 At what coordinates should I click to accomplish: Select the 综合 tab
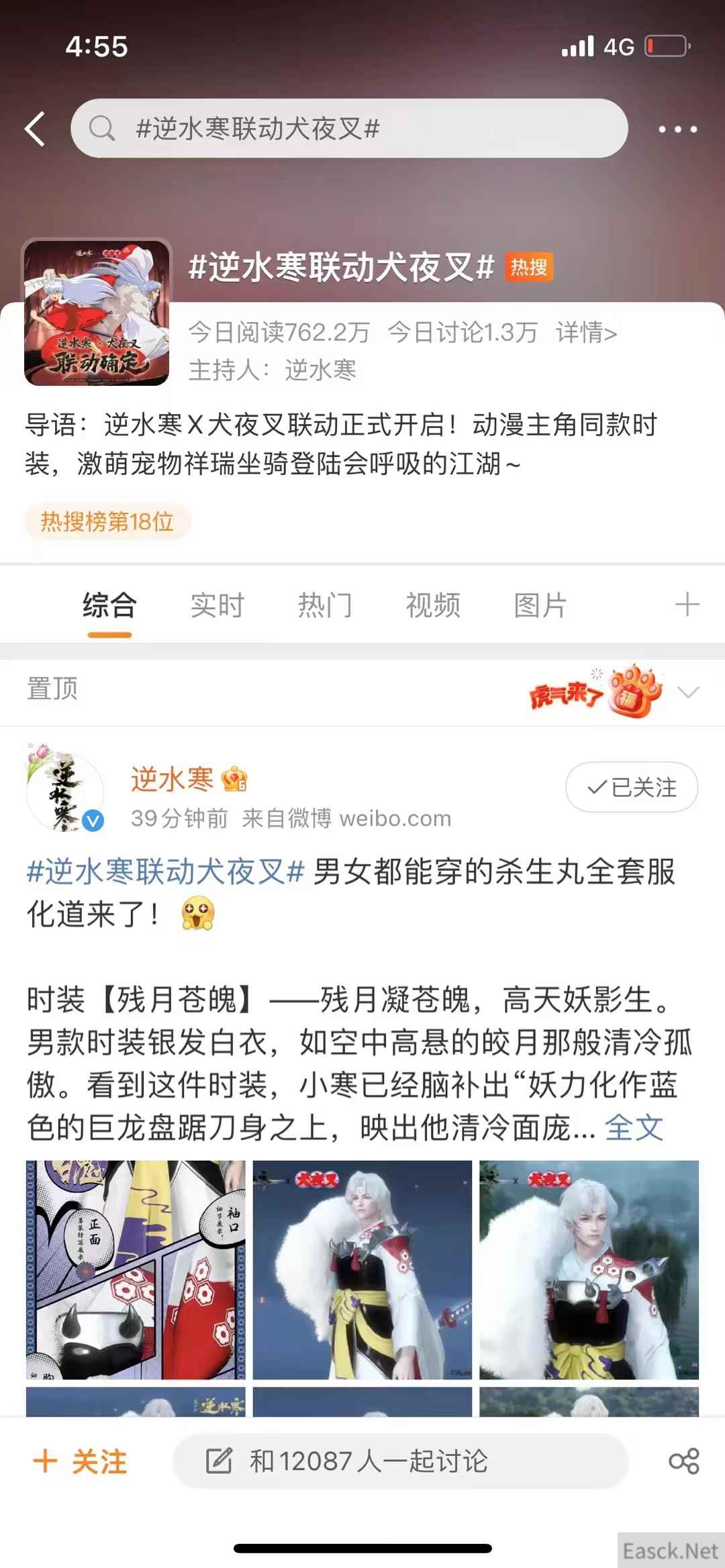click(109, 605)
